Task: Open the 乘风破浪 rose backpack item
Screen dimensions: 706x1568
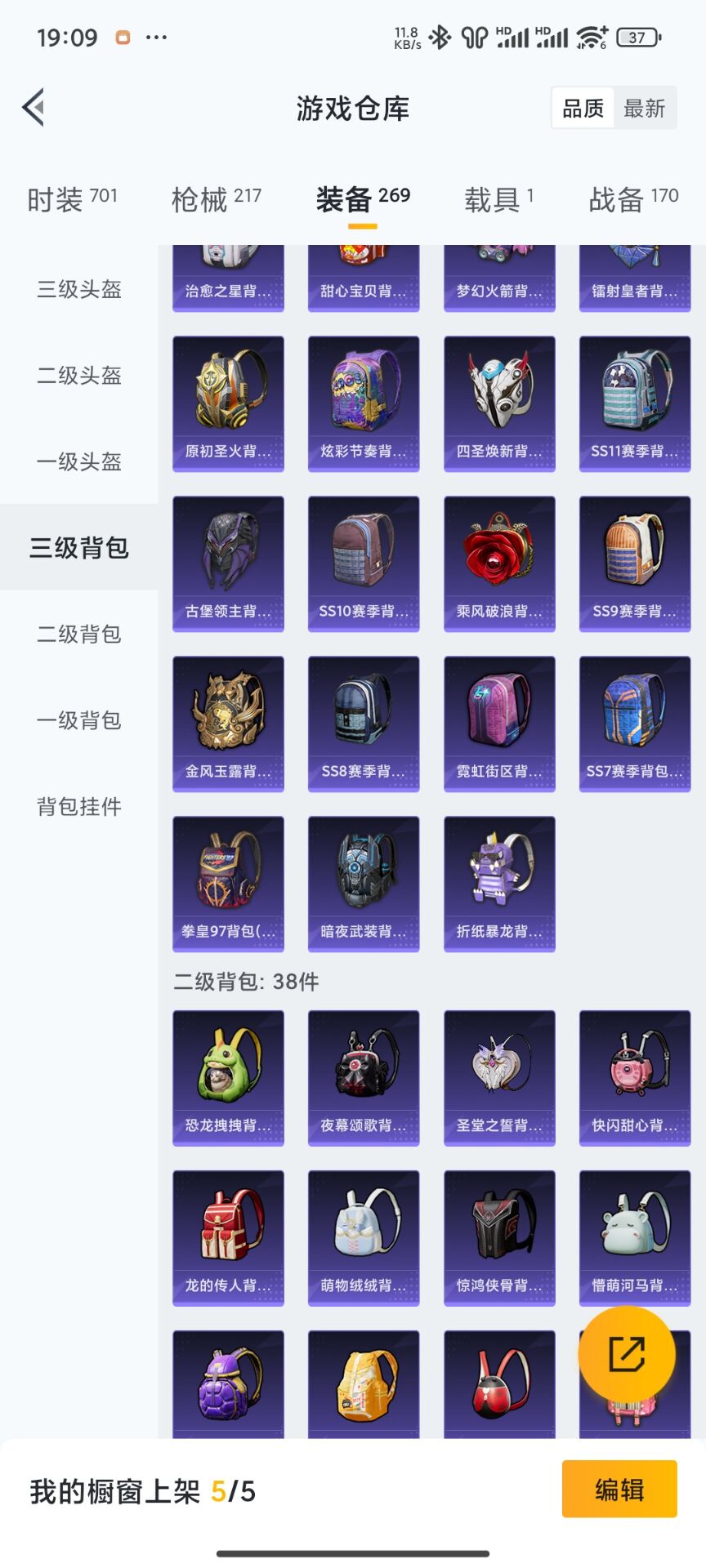Action: tap(499, 564)
